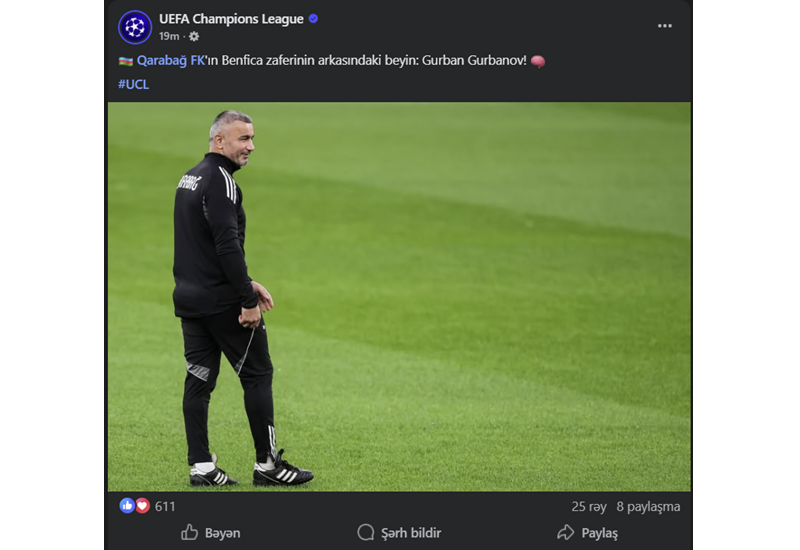Open the #UCL hashtag
The image size is (800, 550).
point(133,84)
